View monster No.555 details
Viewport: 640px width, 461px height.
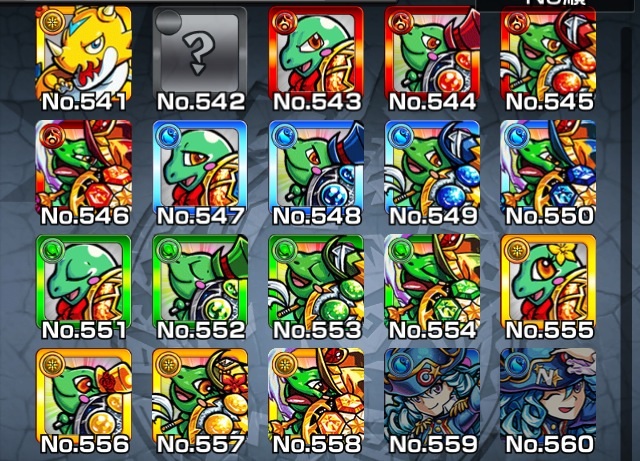(548, 283)
